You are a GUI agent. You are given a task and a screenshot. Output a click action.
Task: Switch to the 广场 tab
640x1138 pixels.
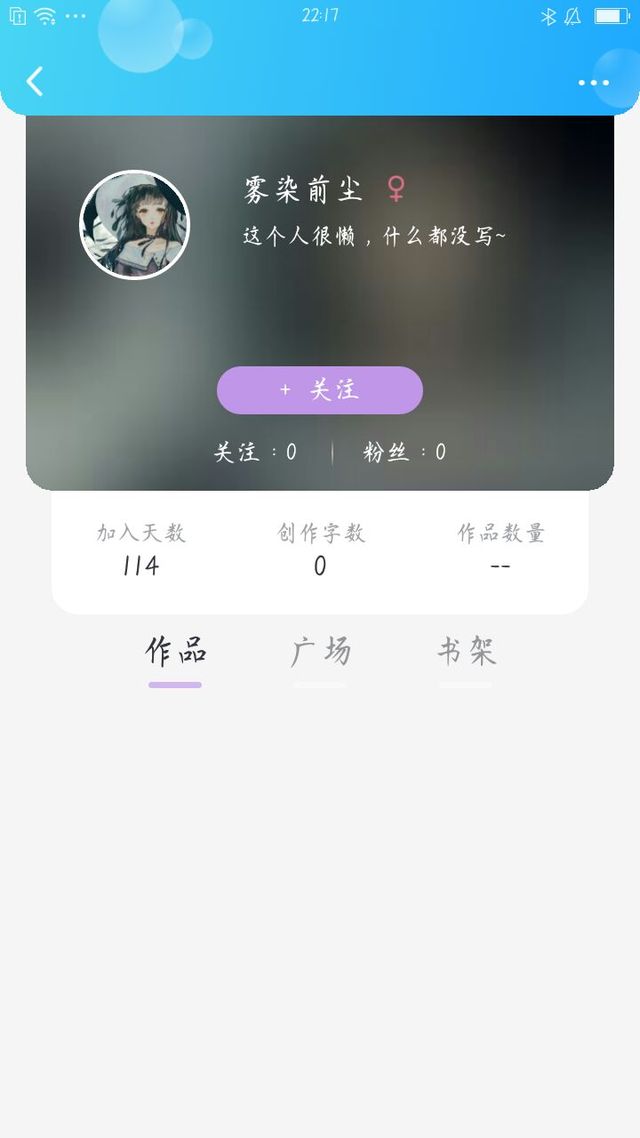(320, 653)
